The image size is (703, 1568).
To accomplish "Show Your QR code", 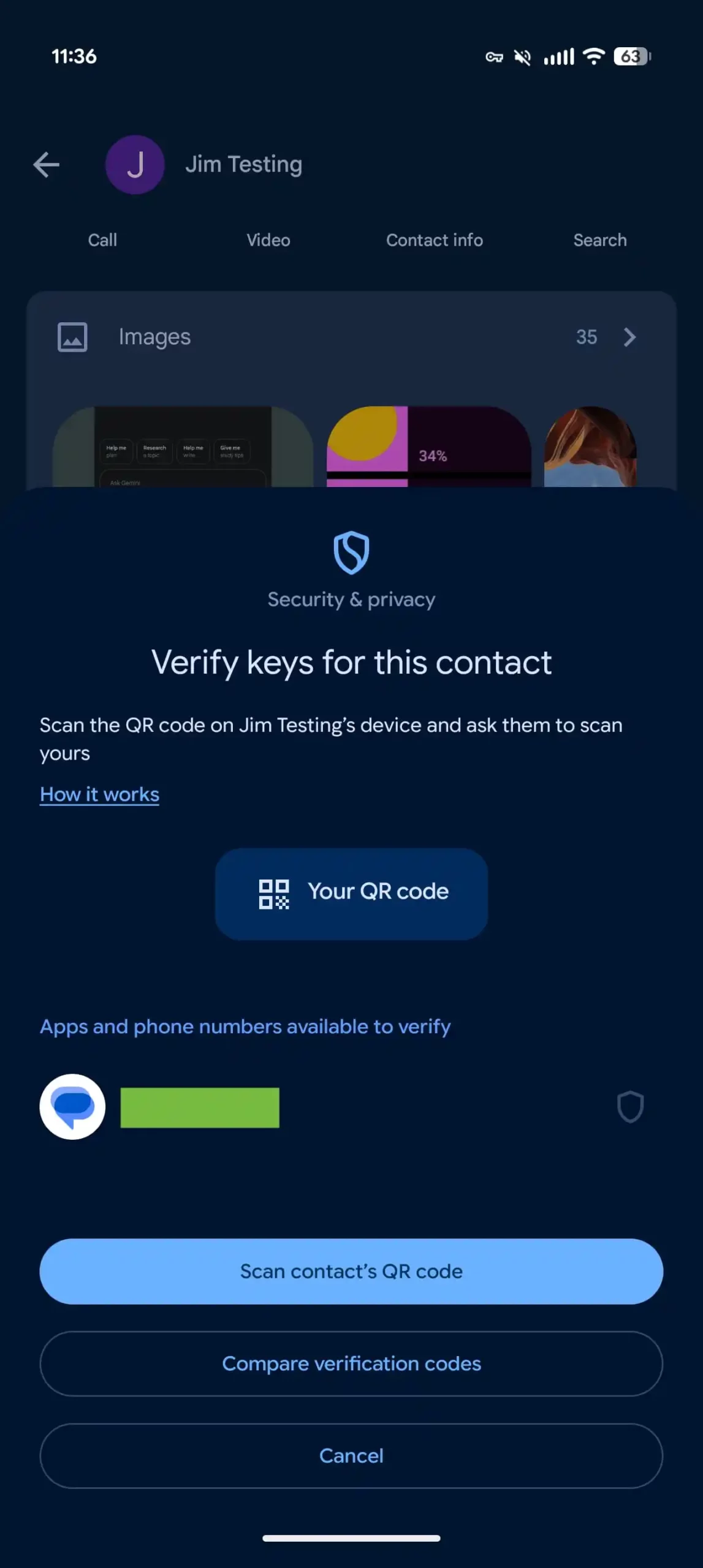I will coord(351,893).
